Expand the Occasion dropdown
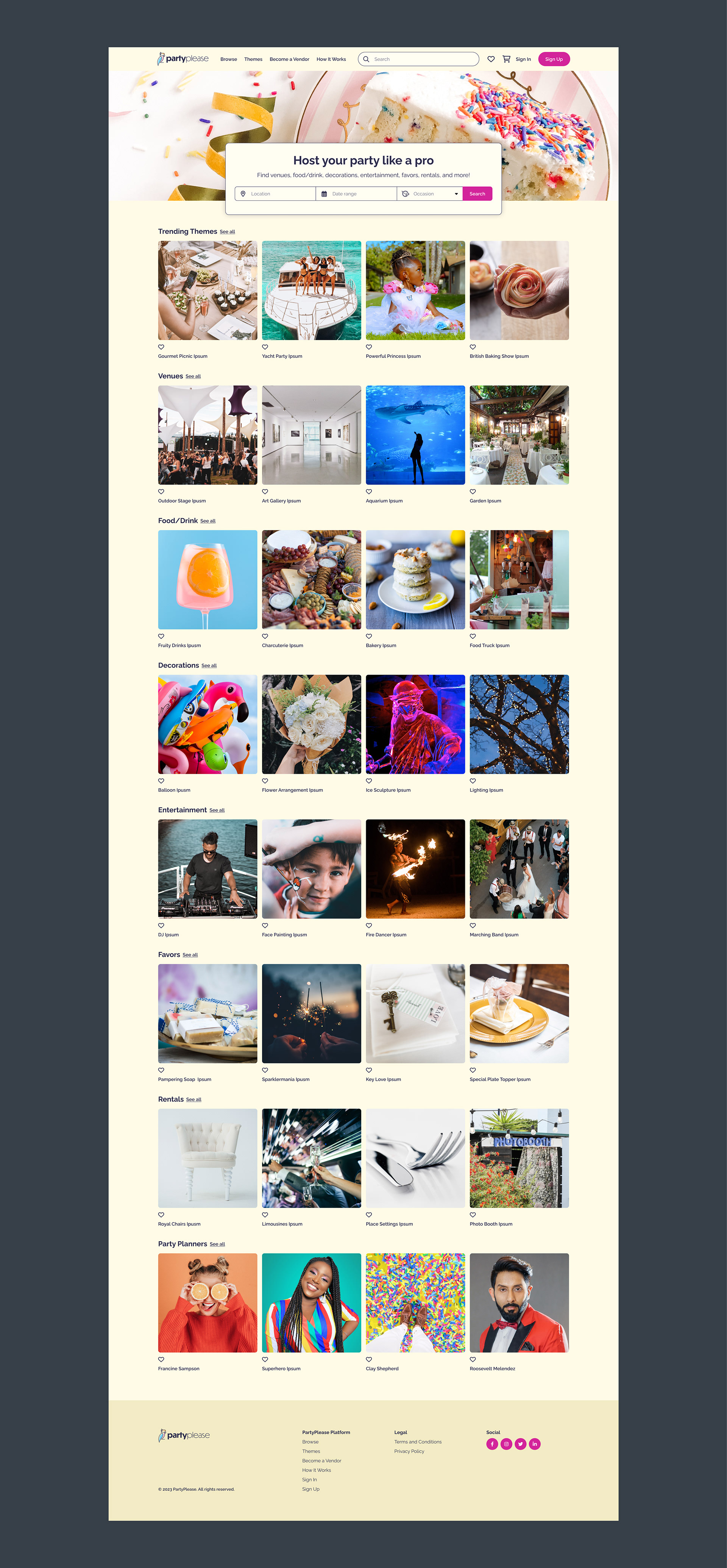The width and height of the screenshot is (727, 1568). click(429, 194)
